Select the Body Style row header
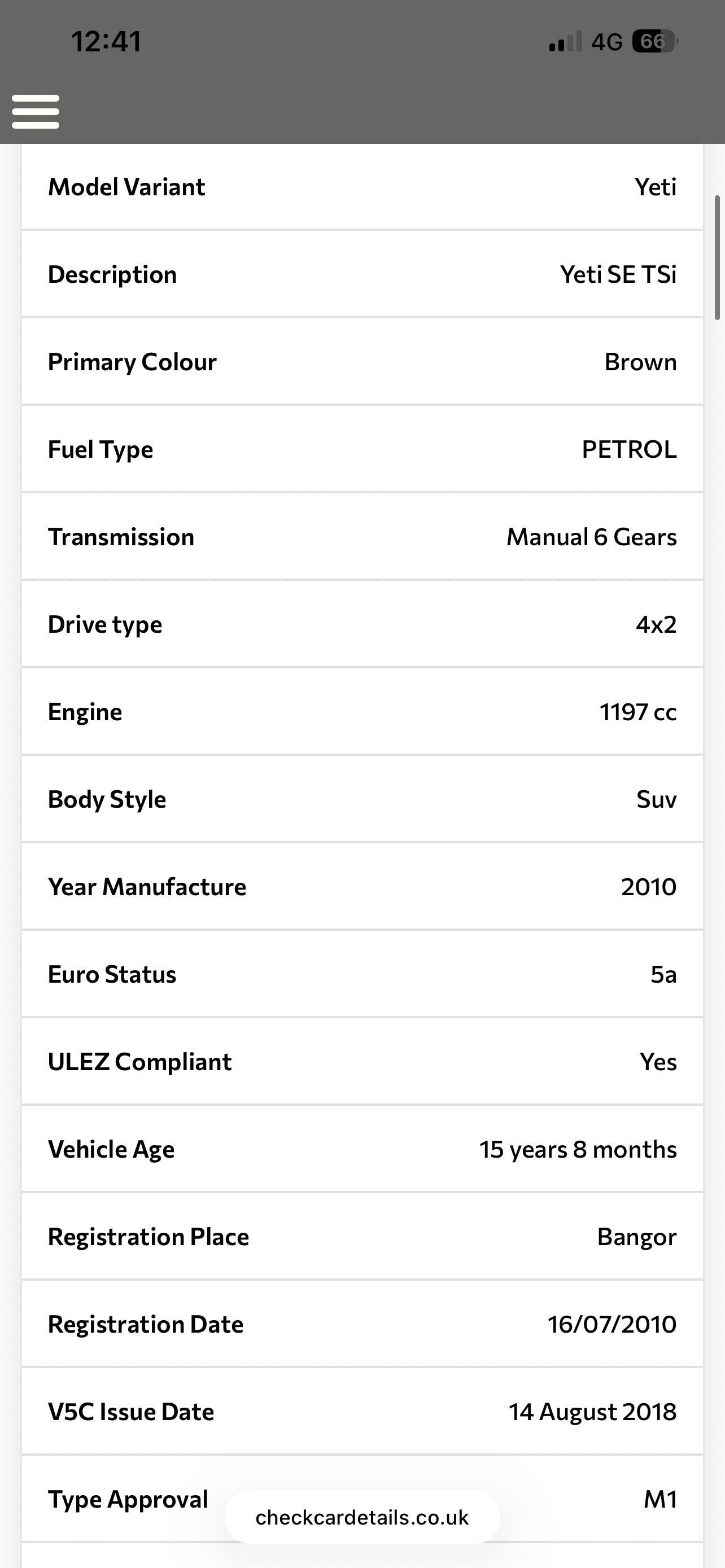The height and width of the screenshot is (1568, 725). 107,799
